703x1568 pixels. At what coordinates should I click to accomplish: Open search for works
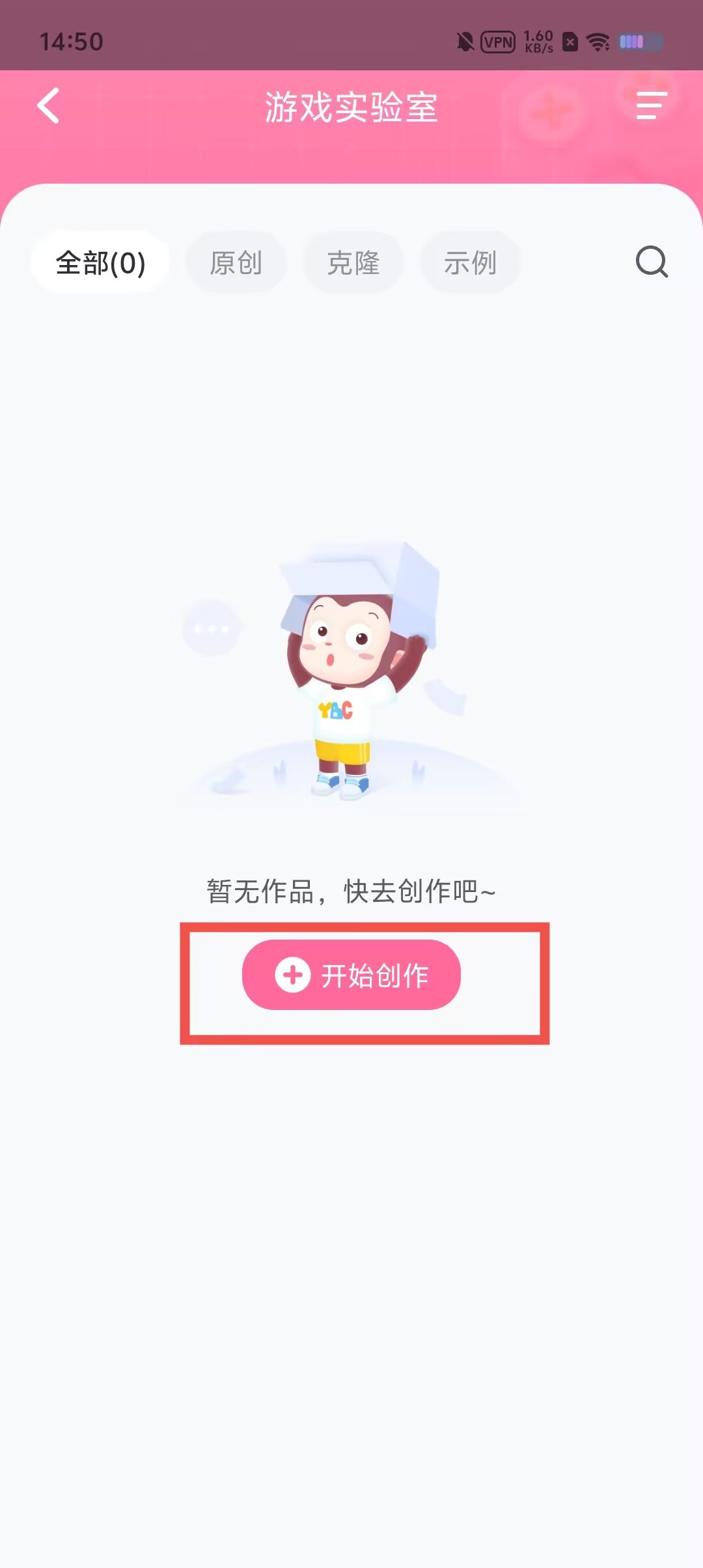(652, 262)
